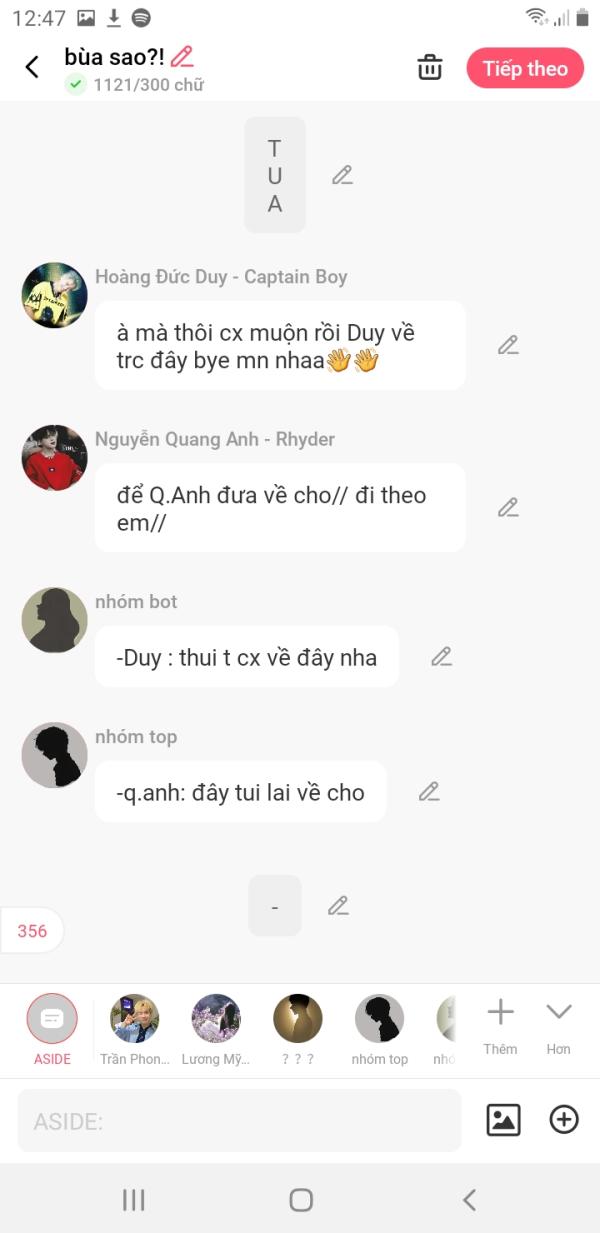Go back using the top-left arrow
The height and width of the screenshot is (1233, 600).
32,67
